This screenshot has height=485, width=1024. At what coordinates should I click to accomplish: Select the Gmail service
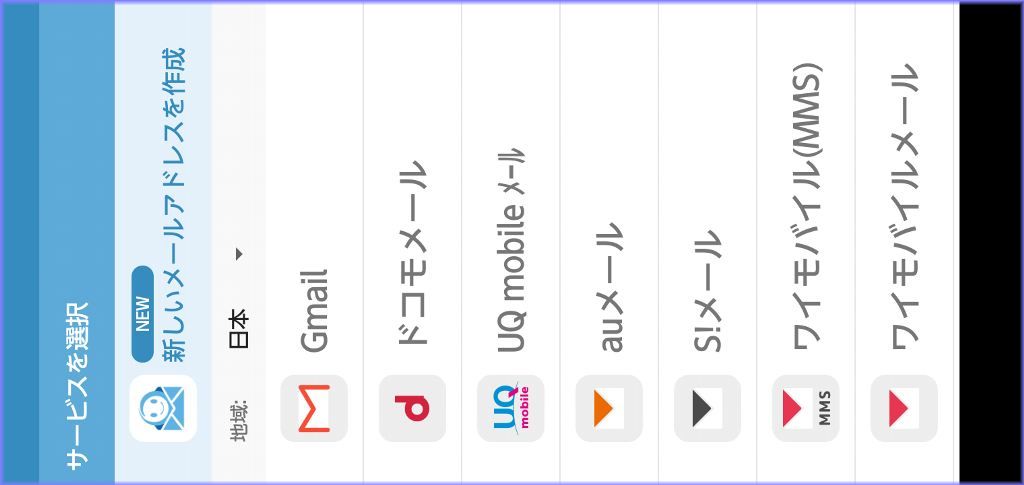[314, 310]
